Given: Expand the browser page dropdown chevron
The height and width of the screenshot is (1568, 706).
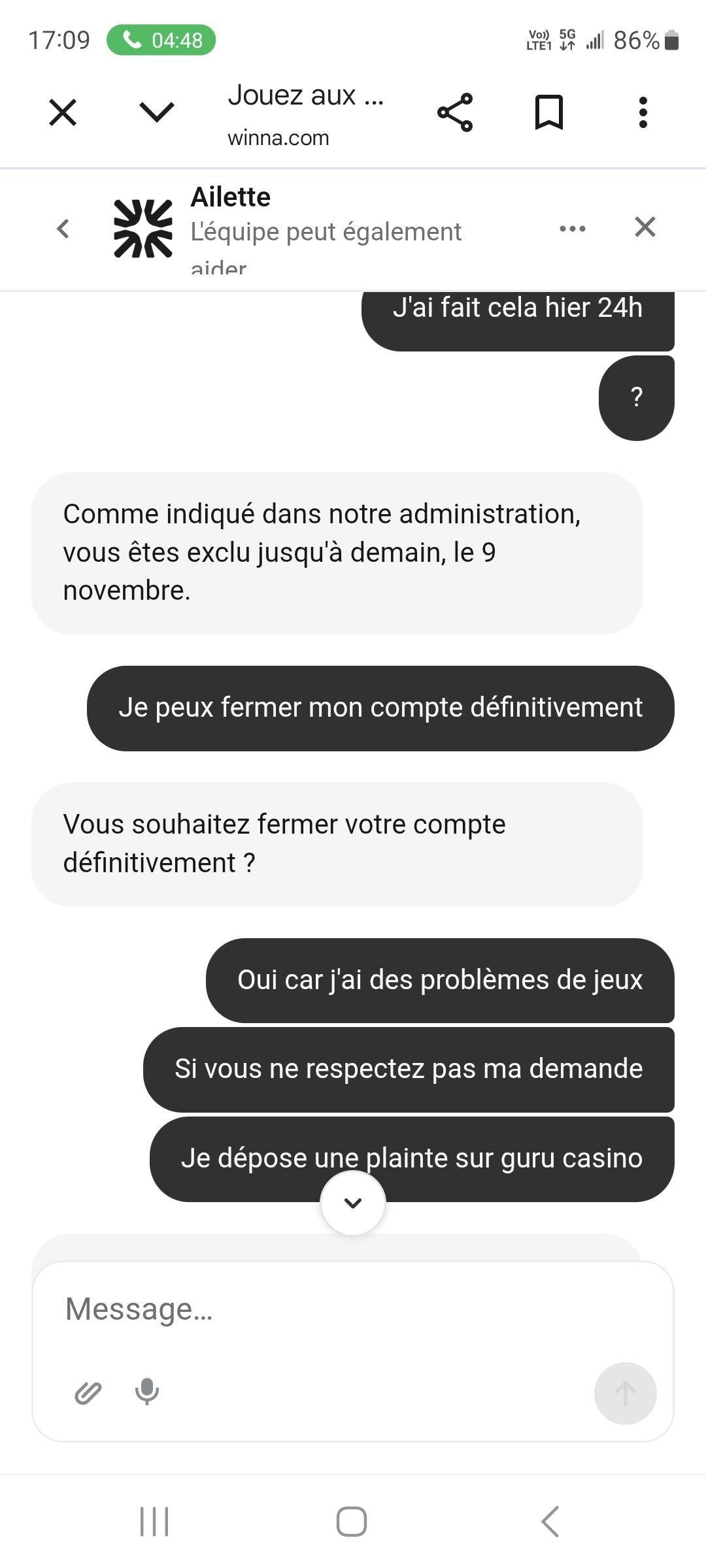Looking at the screenshot, I should pos(157,112).
